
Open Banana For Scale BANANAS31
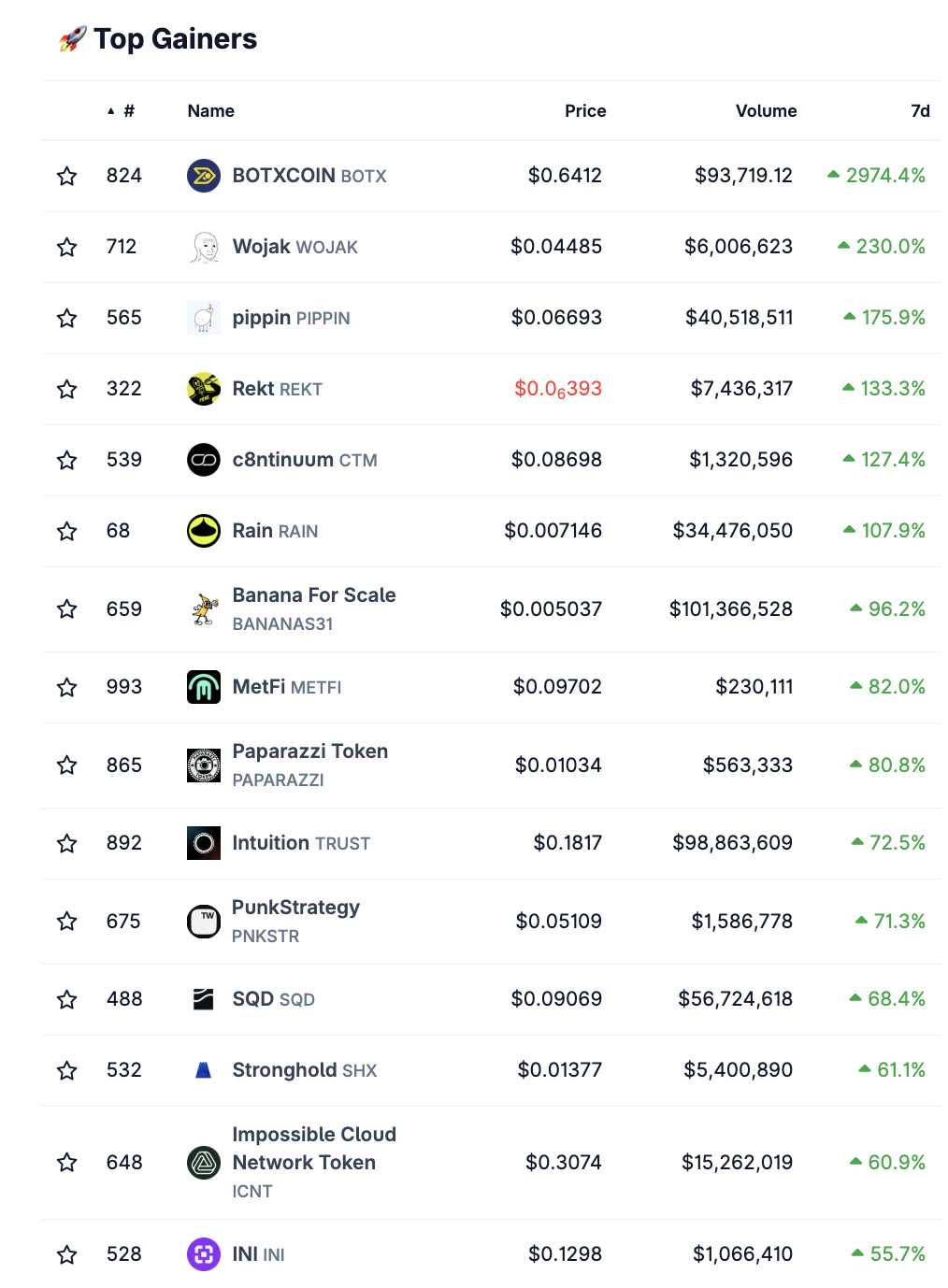click(x=313, y=608)
